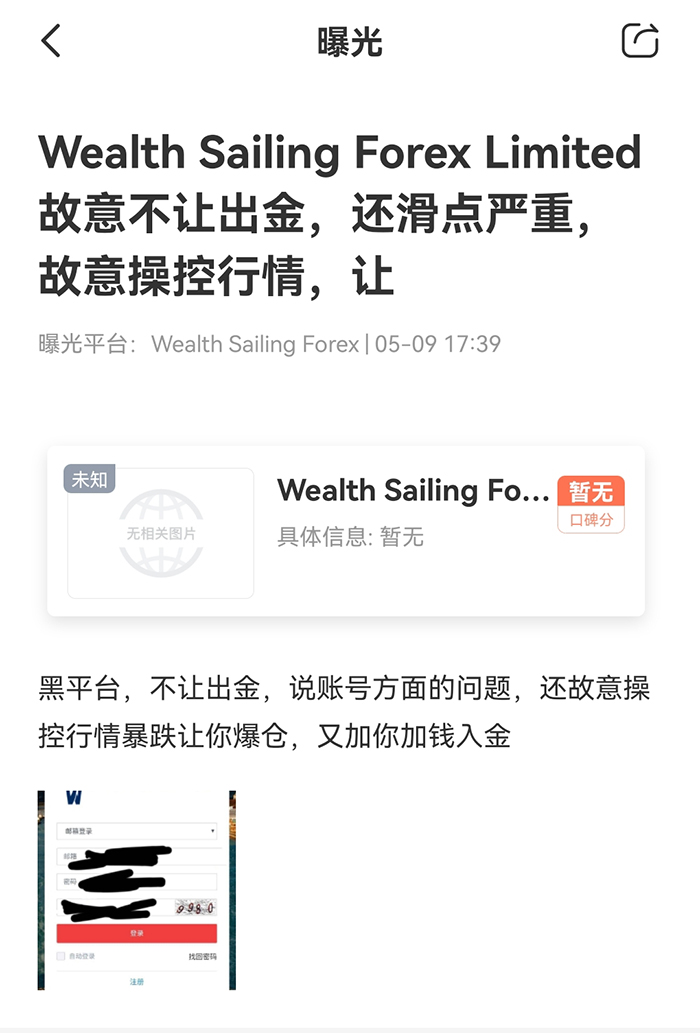Go back from the 曝光 page
The width and height of the screenshot is (700, 1033).
click(51, 41)
